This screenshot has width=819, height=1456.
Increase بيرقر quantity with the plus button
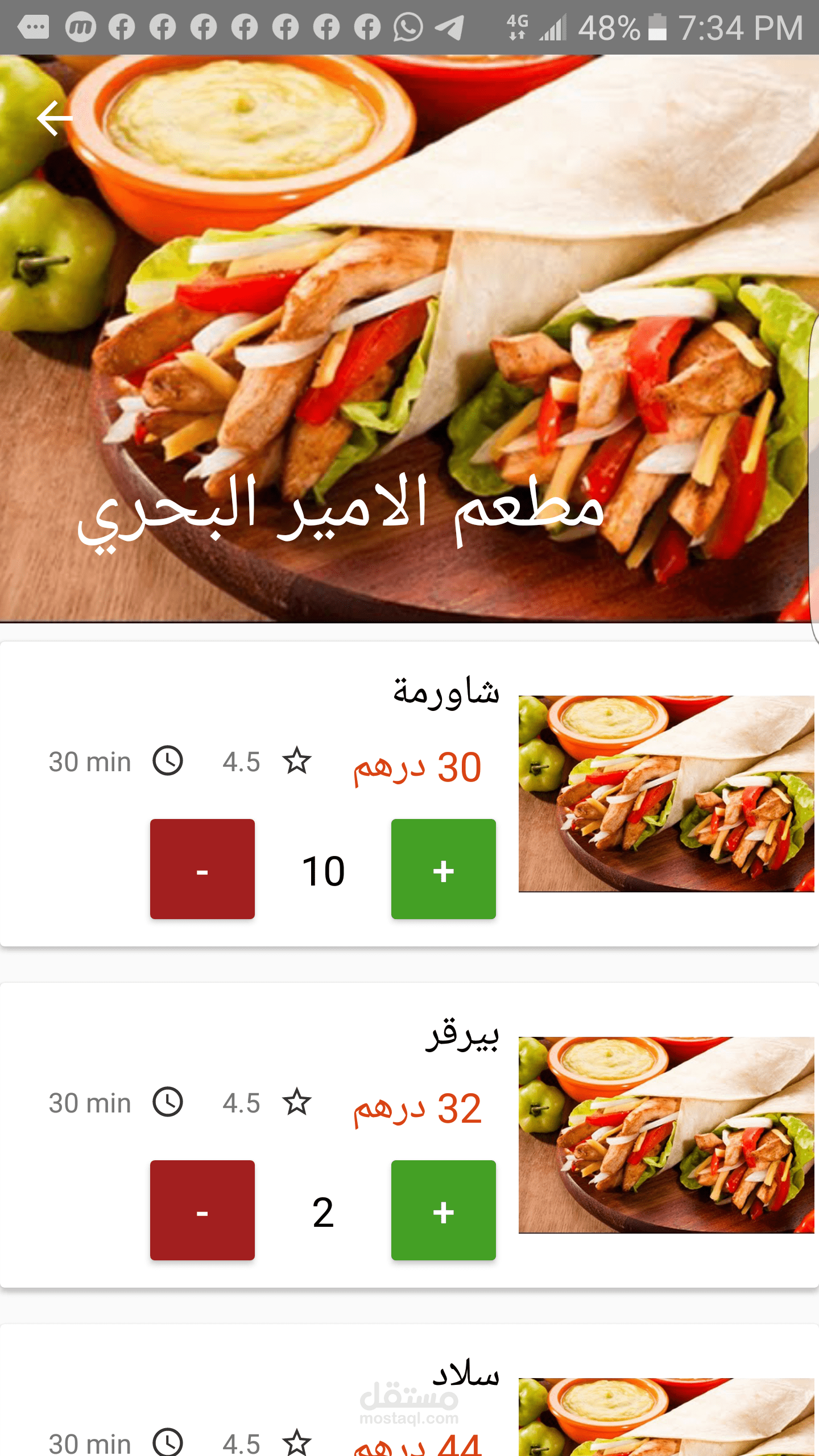click(x=444, y=1210)
